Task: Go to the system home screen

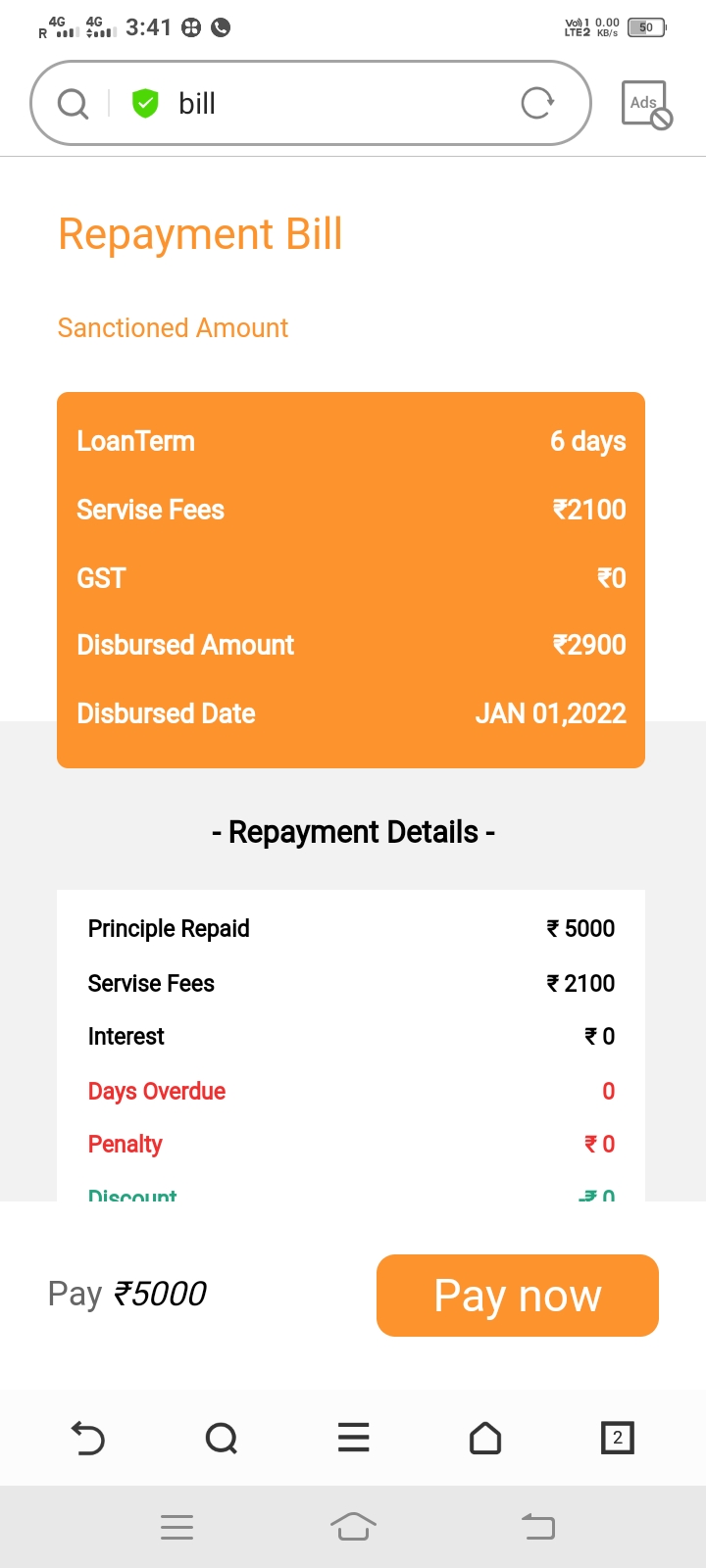Action: 353,1527
